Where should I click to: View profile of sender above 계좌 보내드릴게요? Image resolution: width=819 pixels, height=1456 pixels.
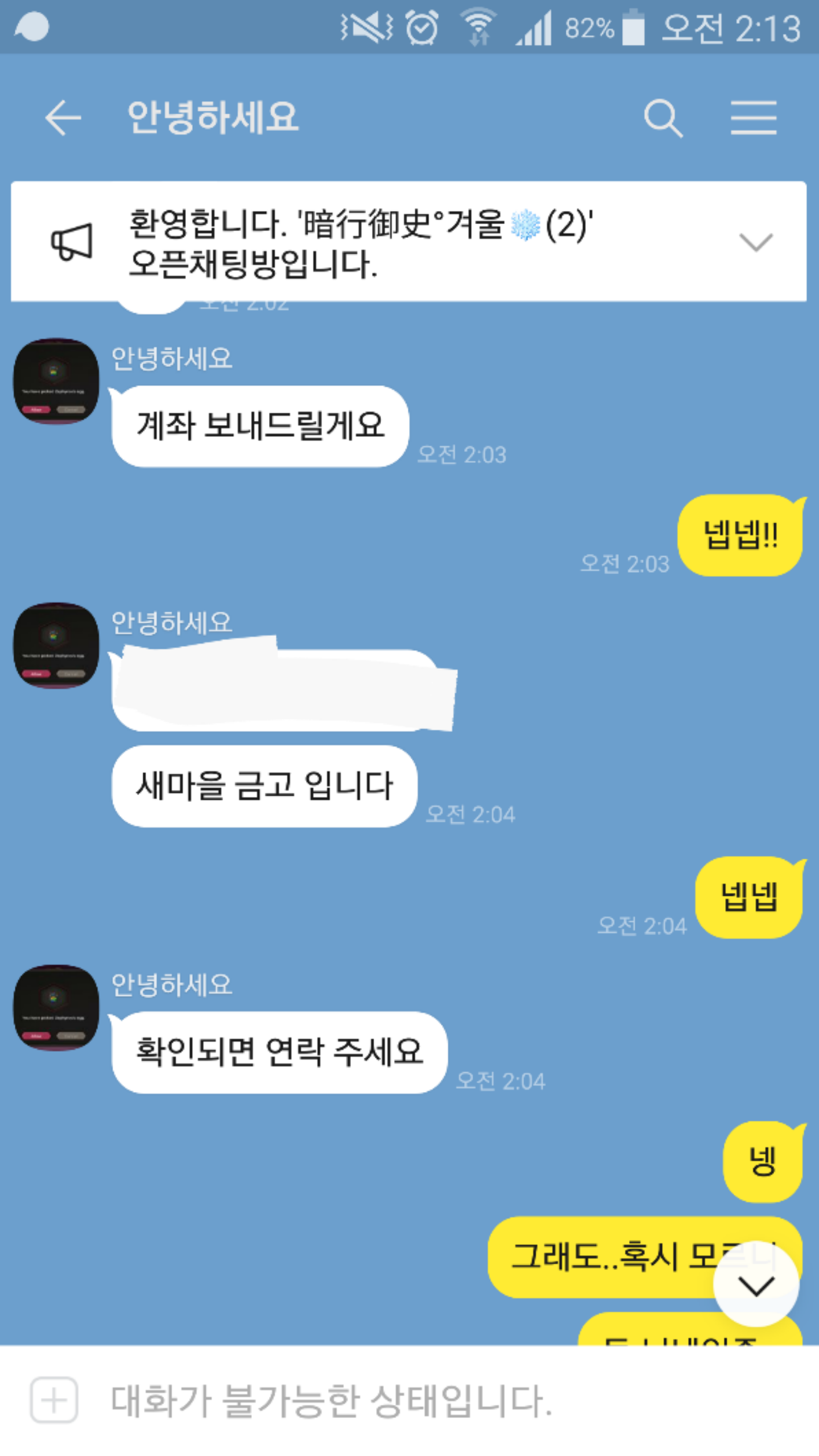[56, 380]
